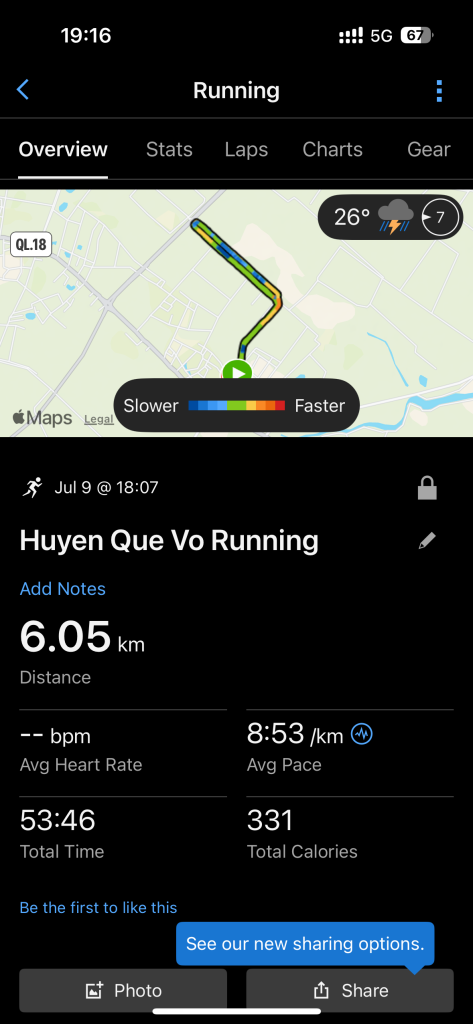
Task: Share this running activity
Action: [350, 991]
